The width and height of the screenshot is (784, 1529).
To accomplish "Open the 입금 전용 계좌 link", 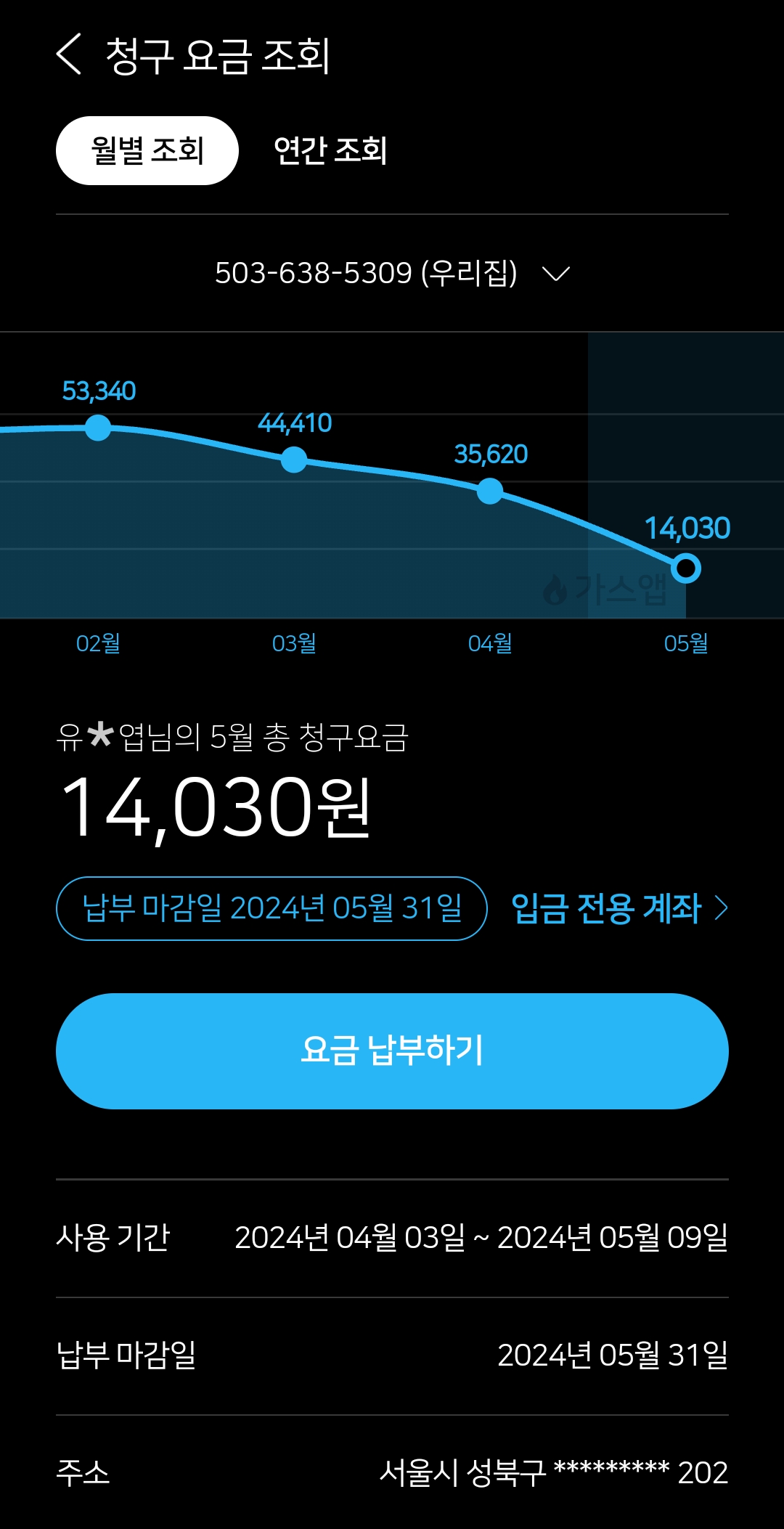I will 618,908.
